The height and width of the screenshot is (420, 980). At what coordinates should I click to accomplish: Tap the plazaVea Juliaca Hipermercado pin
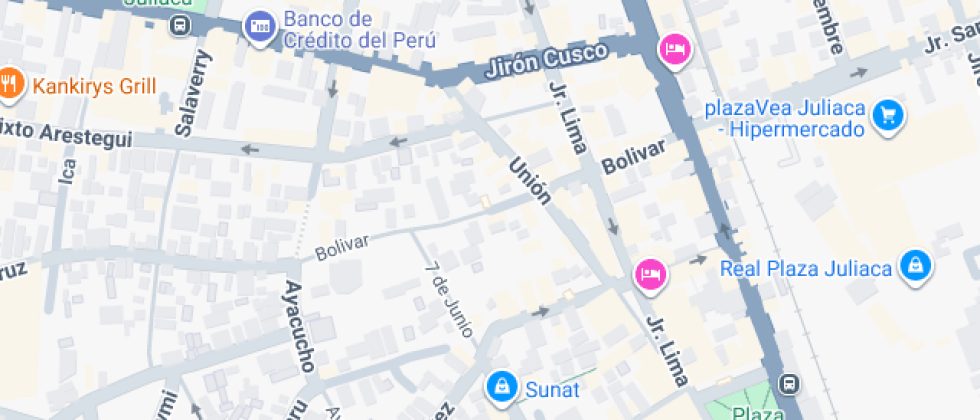(x=887, y=115)
